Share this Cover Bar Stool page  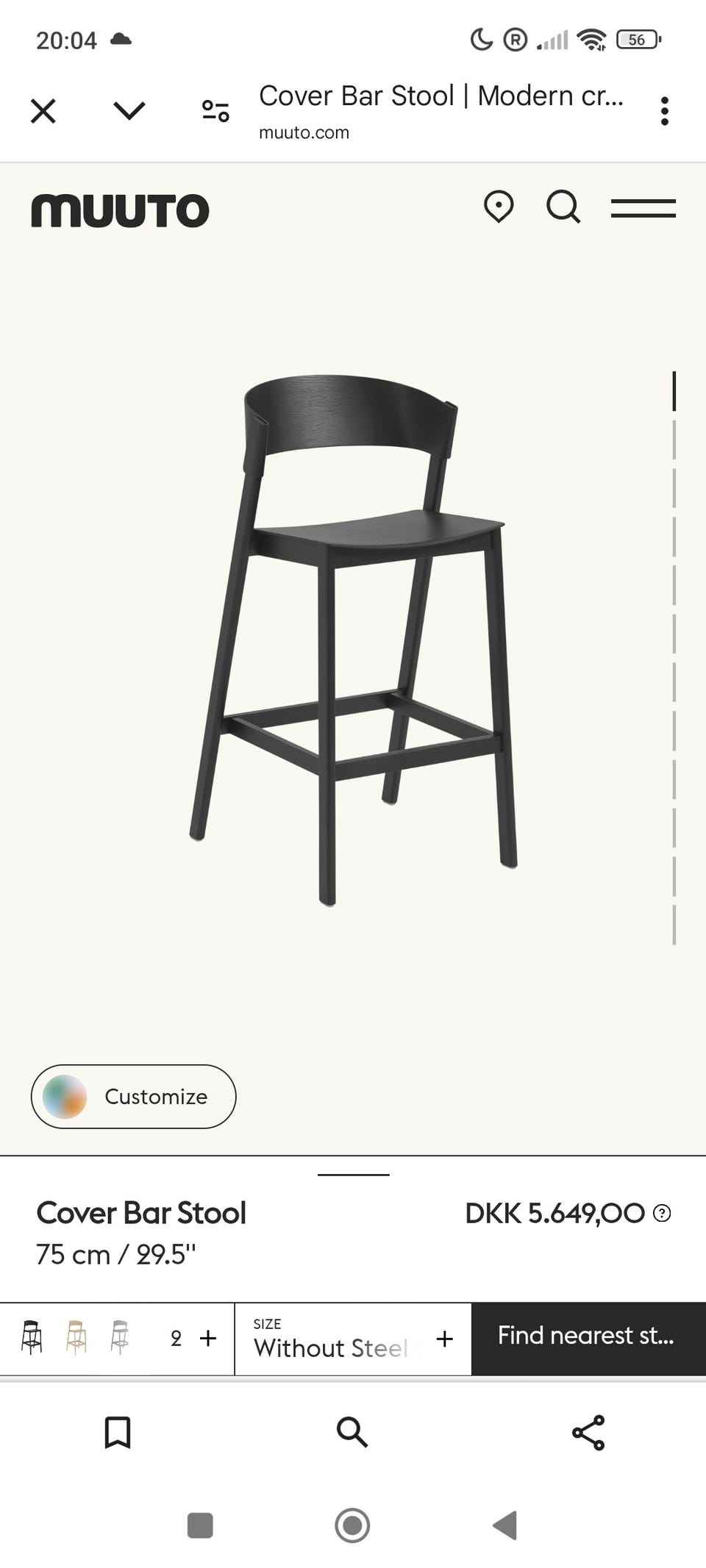(588, 1432)
